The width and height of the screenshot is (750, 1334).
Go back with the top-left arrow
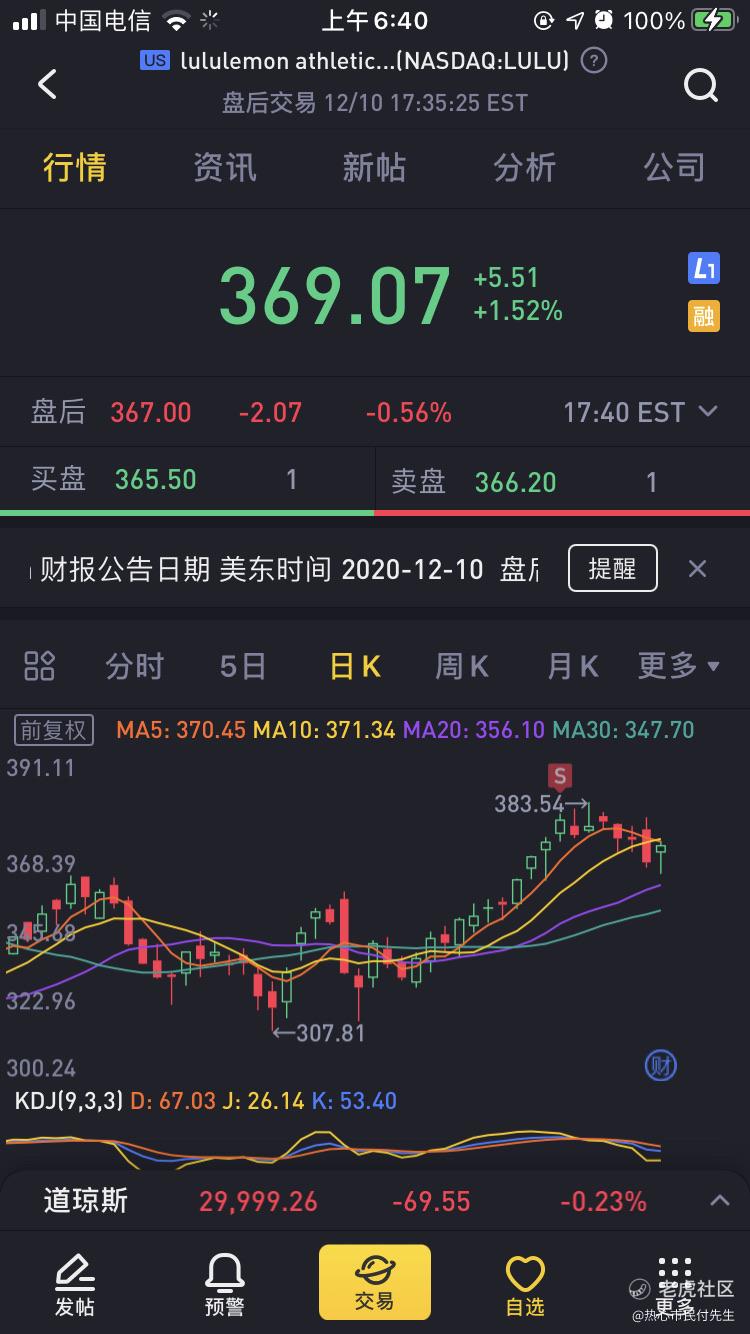point(47,84)
